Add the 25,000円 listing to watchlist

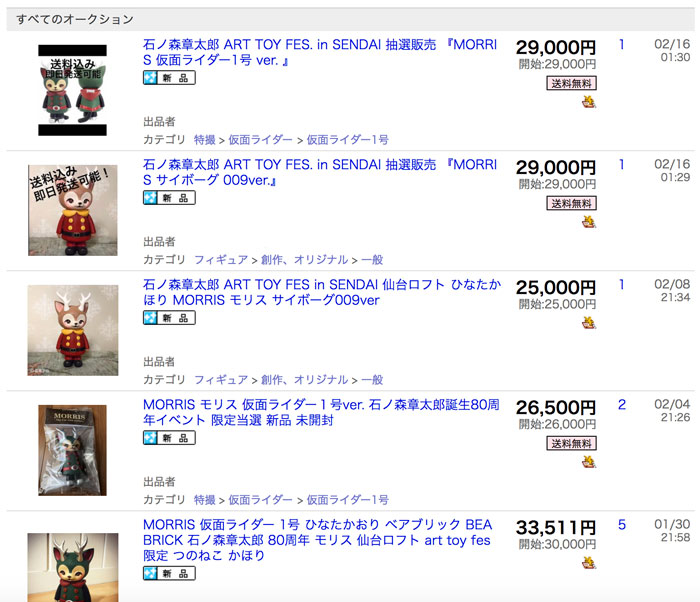[x=590, y=322]
